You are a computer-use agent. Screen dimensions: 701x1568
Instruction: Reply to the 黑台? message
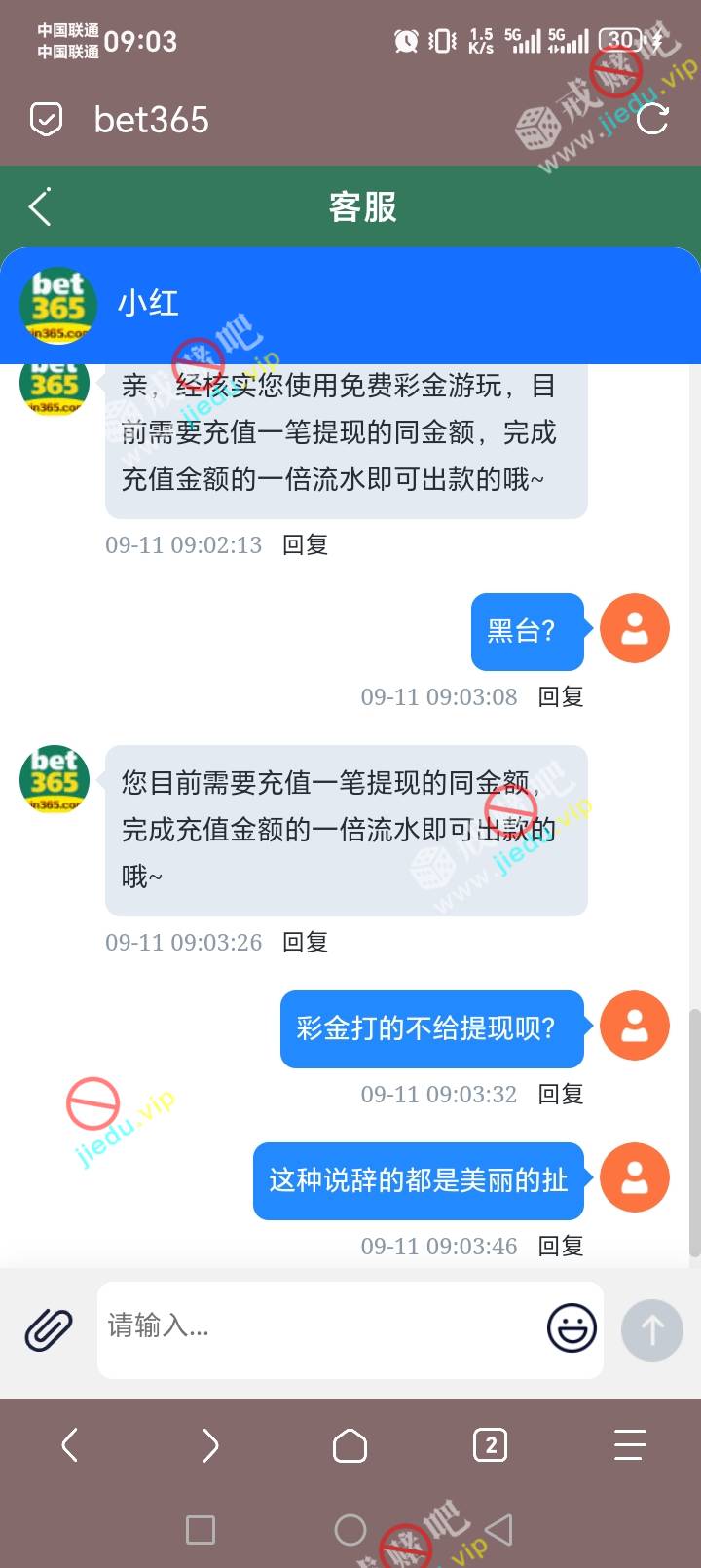tap(561, 696)
